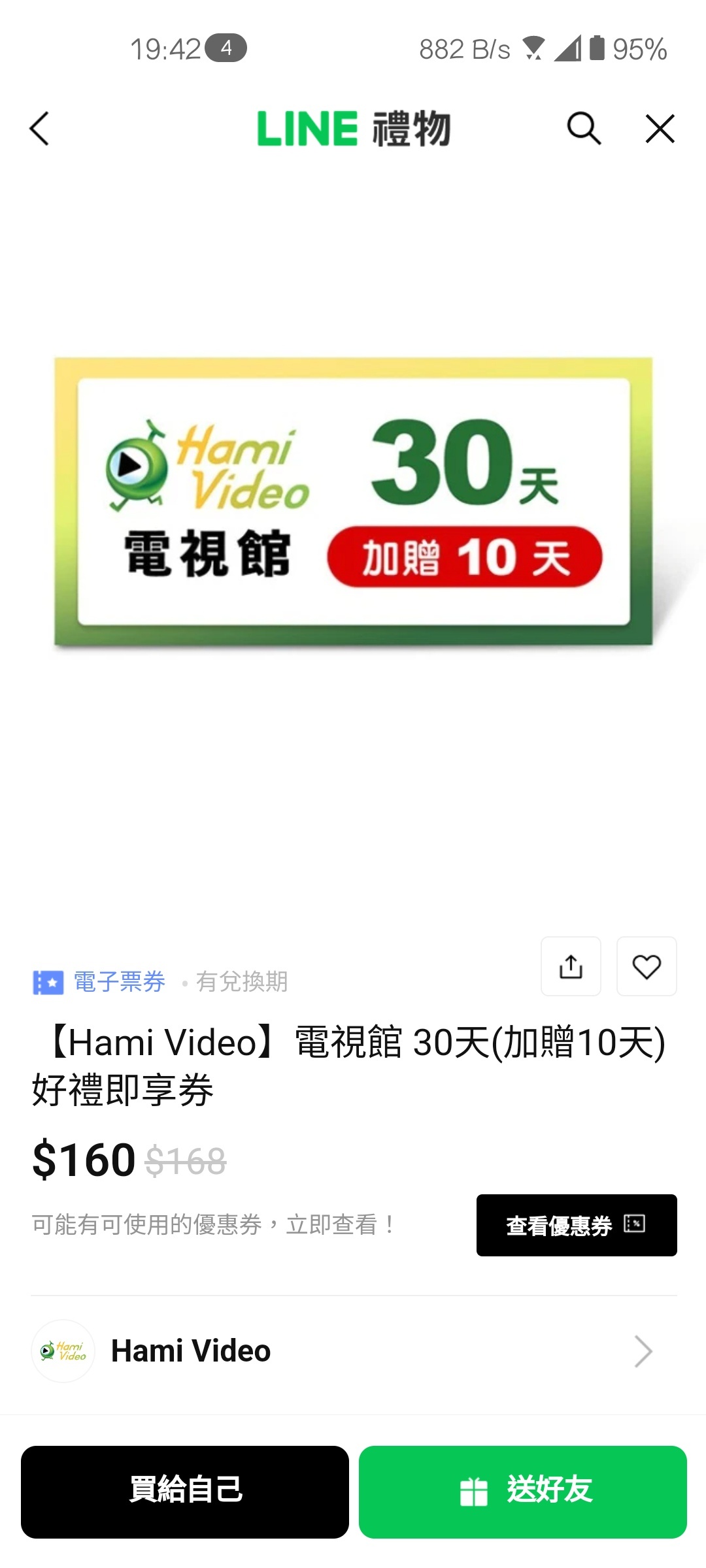This screenshot has width=706, height=1568.
Task: Share this Hami Video voucher
Action: coord(571,966)
